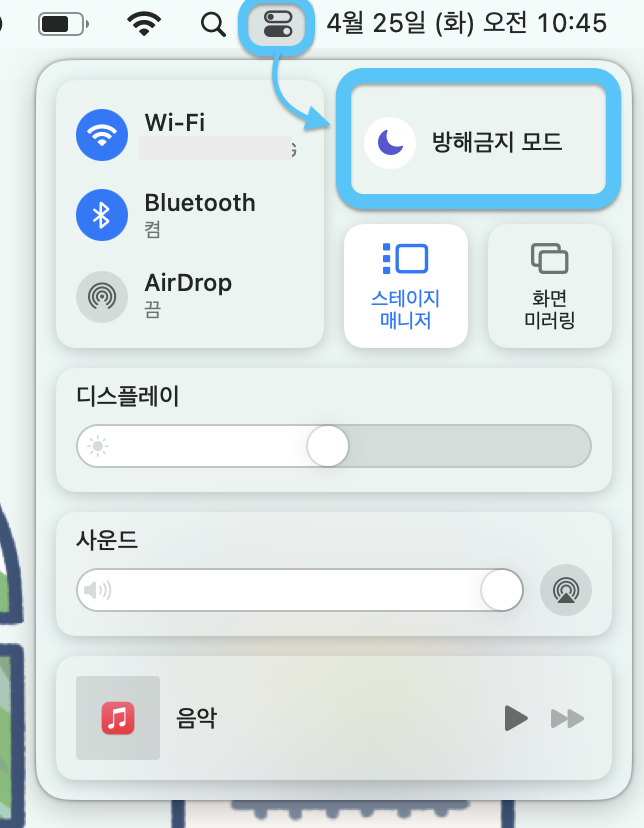Open Spotlight search in the menu bar
644x828 pixels.
(x=213, y=23)
